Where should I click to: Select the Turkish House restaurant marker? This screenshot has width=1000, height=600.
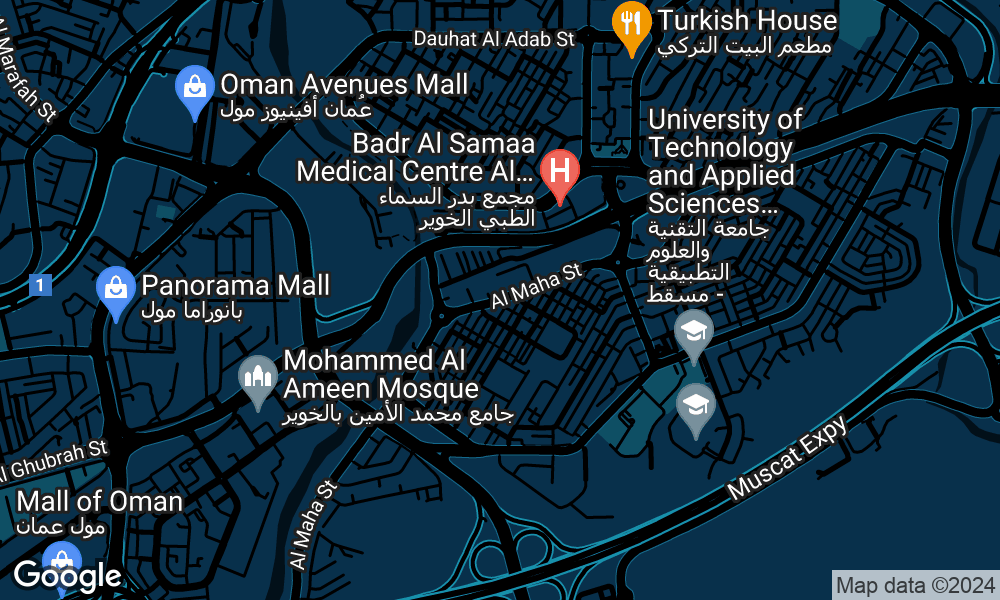click(631, 21)
